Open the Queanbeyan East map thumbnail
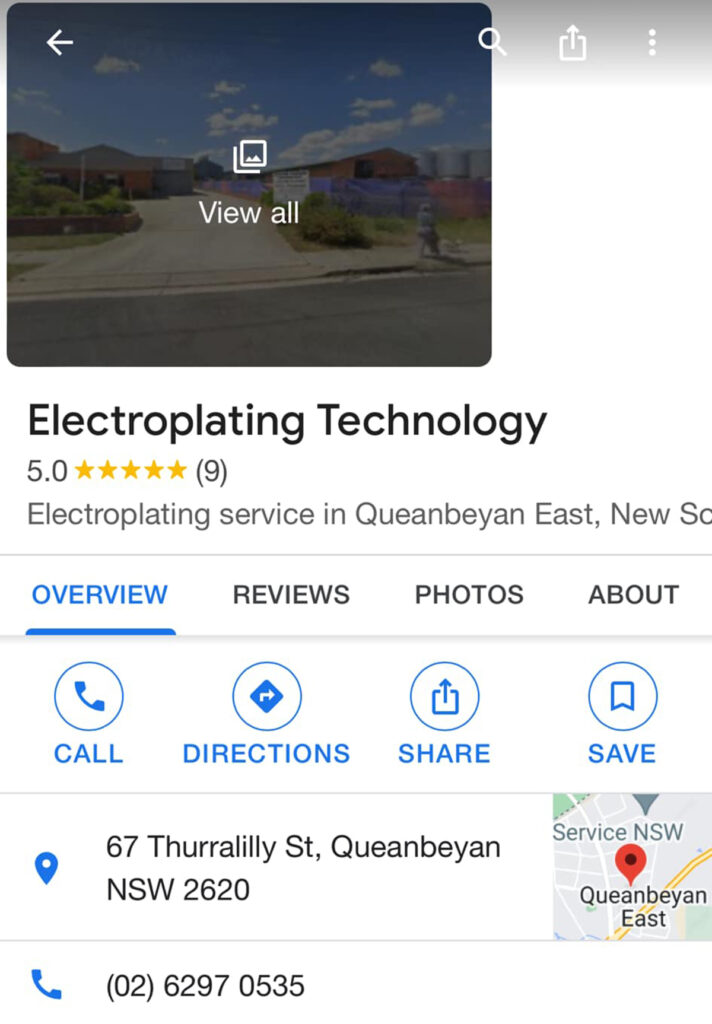 (632, 867)
